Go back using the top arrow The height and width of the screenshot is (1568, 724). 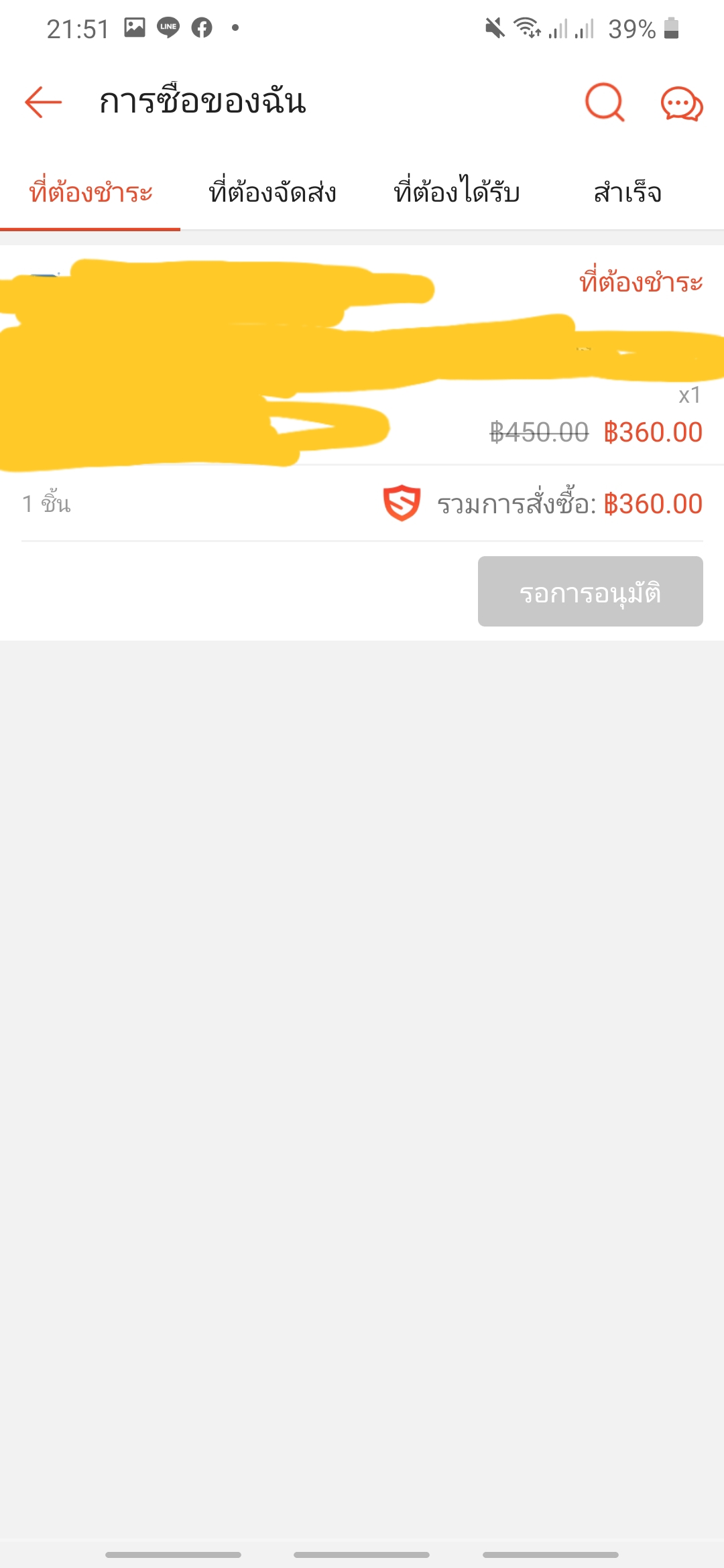(x=44, y=103)
